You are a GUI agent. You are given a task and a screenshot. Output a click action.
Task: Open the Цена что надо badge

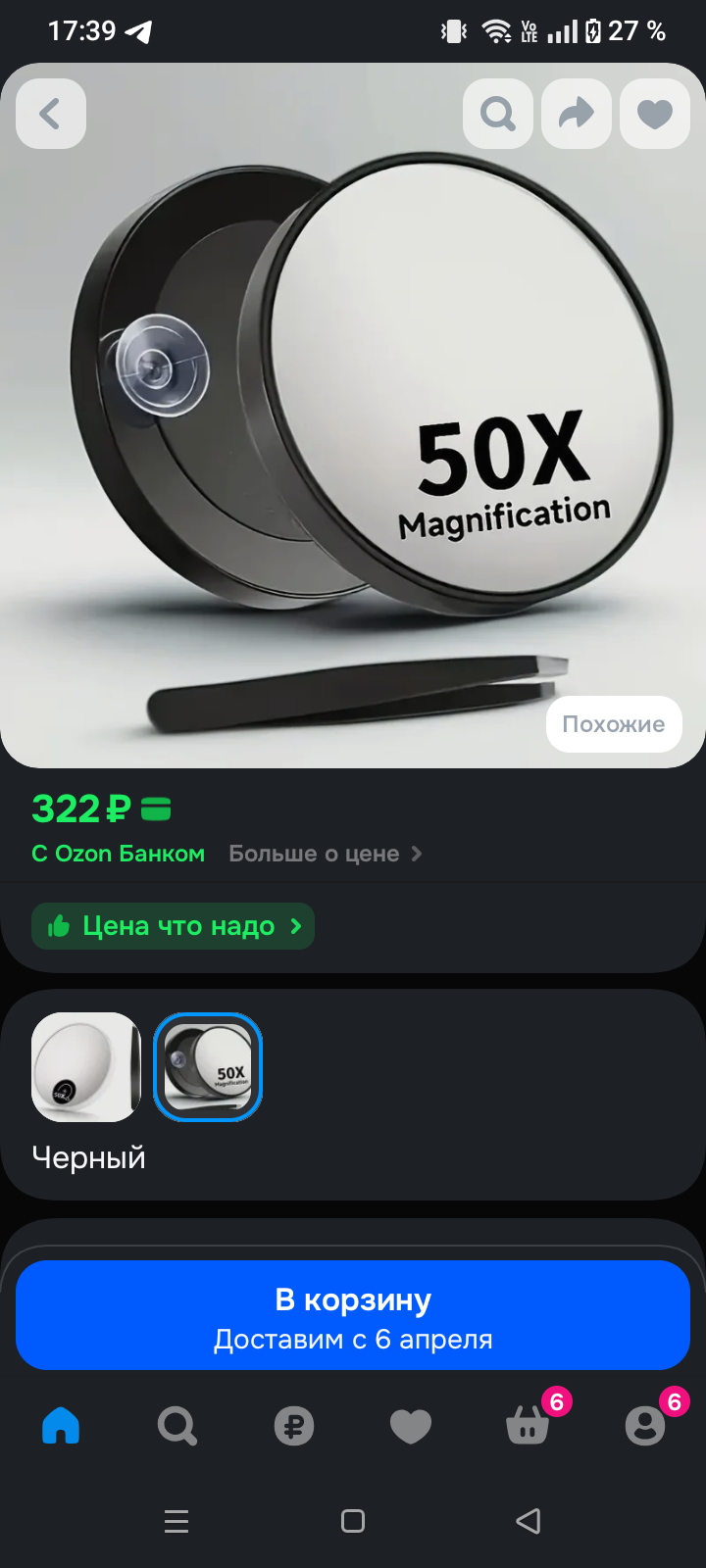[174, 926]
